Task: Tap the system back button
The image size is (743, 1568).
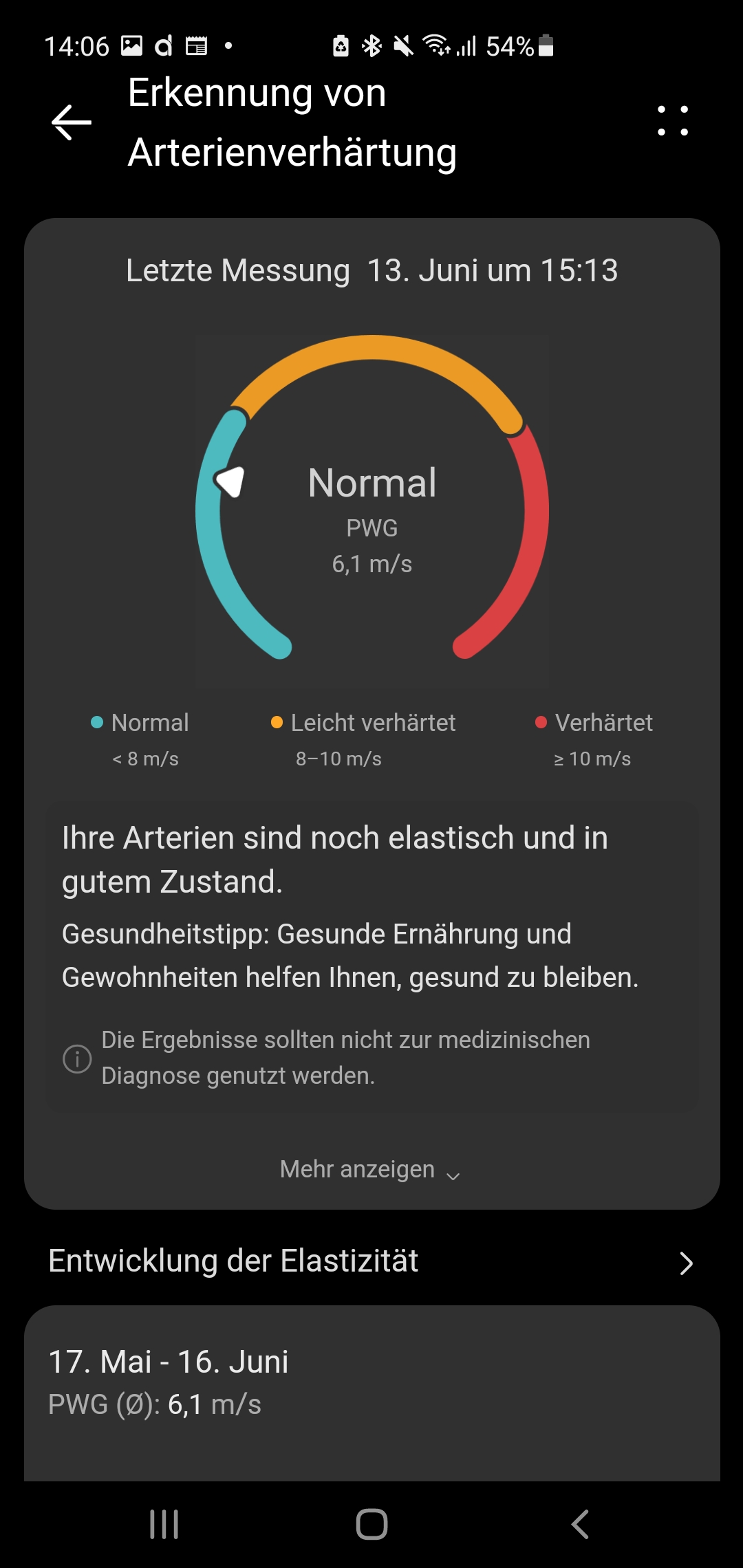Action: pos(579,1524)
